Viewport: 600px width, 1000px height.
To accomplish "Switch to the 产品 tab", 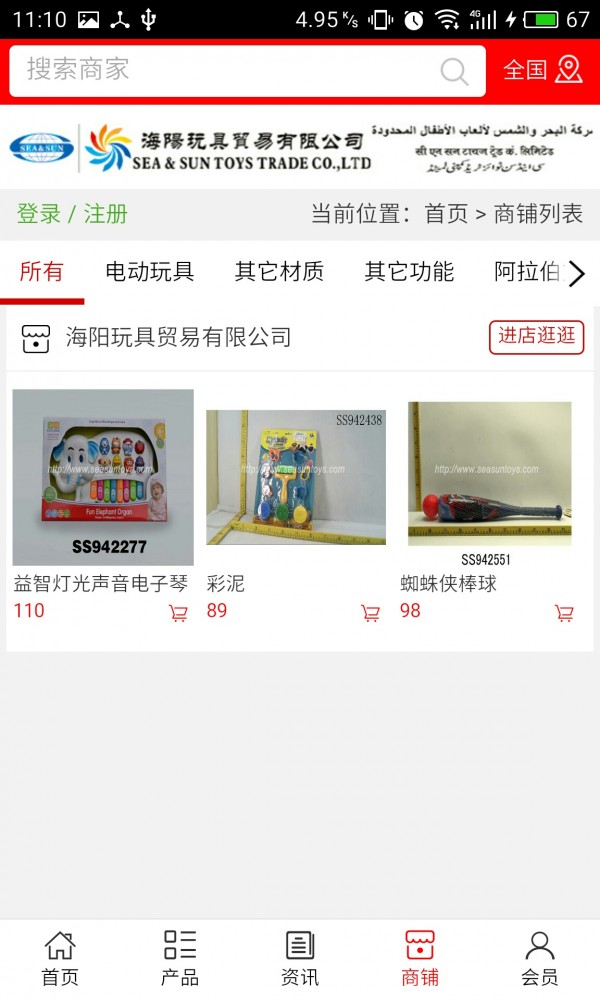I will (x=180, y=958).
